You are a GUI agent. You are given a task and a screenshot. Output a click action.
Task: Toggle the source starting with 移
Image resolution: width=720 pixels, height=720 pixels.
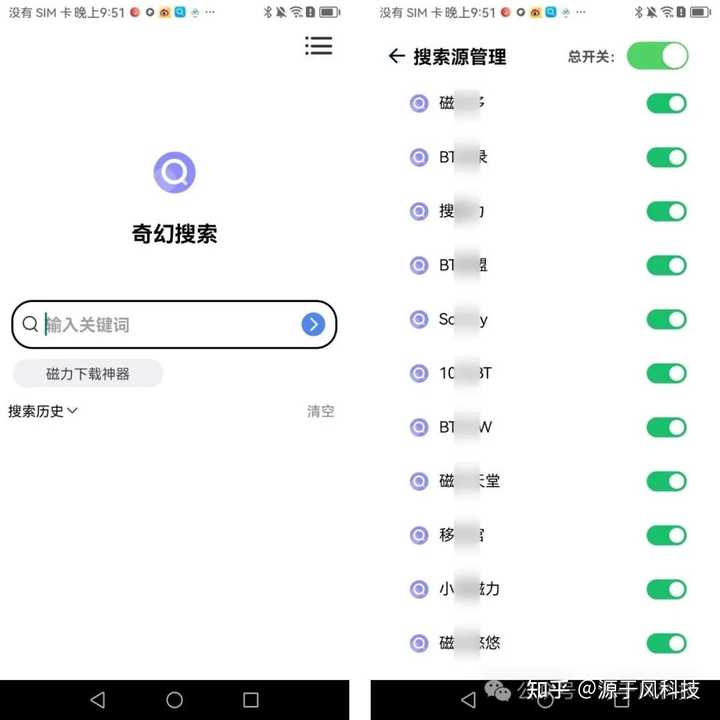[666, 535]
